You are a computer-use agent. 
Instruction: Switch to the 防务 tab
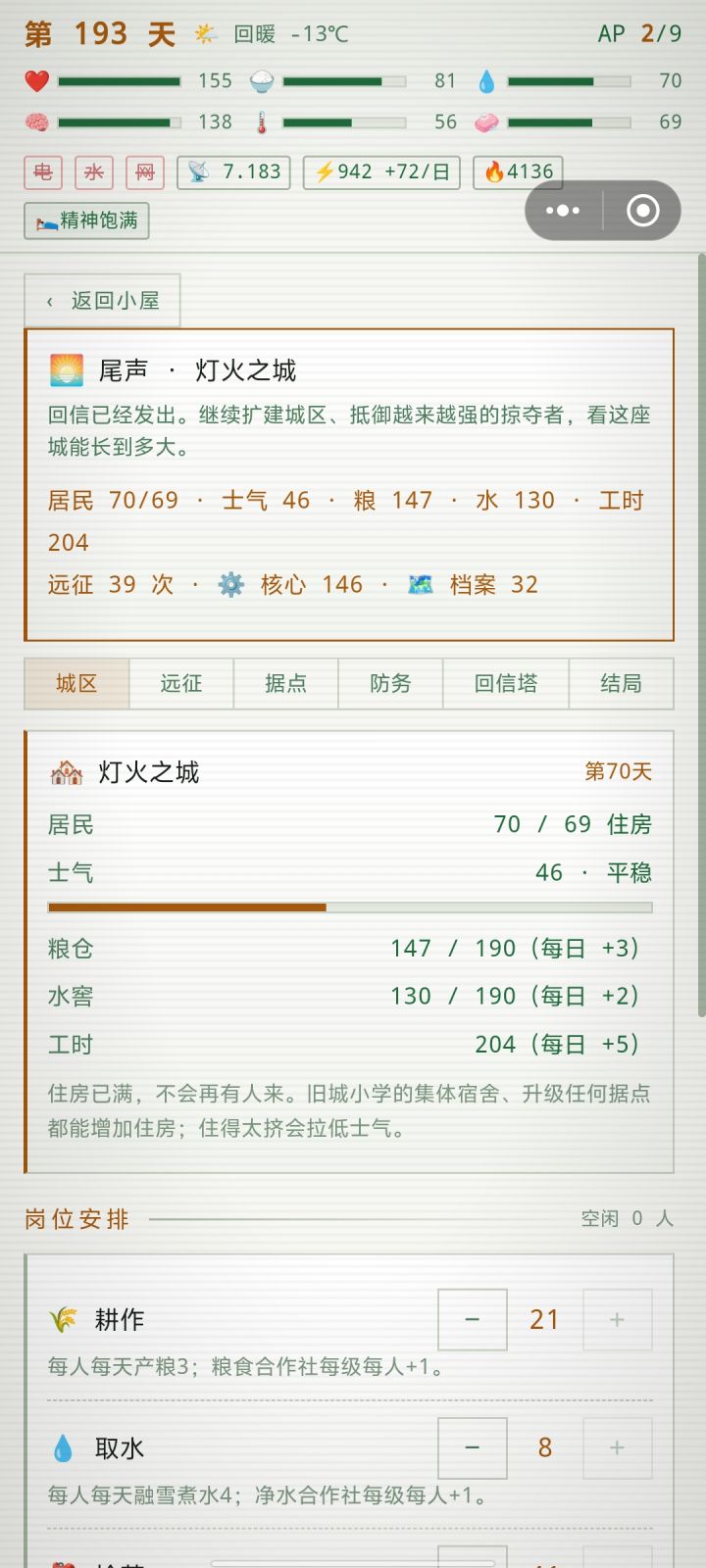[x=391, y=683]
